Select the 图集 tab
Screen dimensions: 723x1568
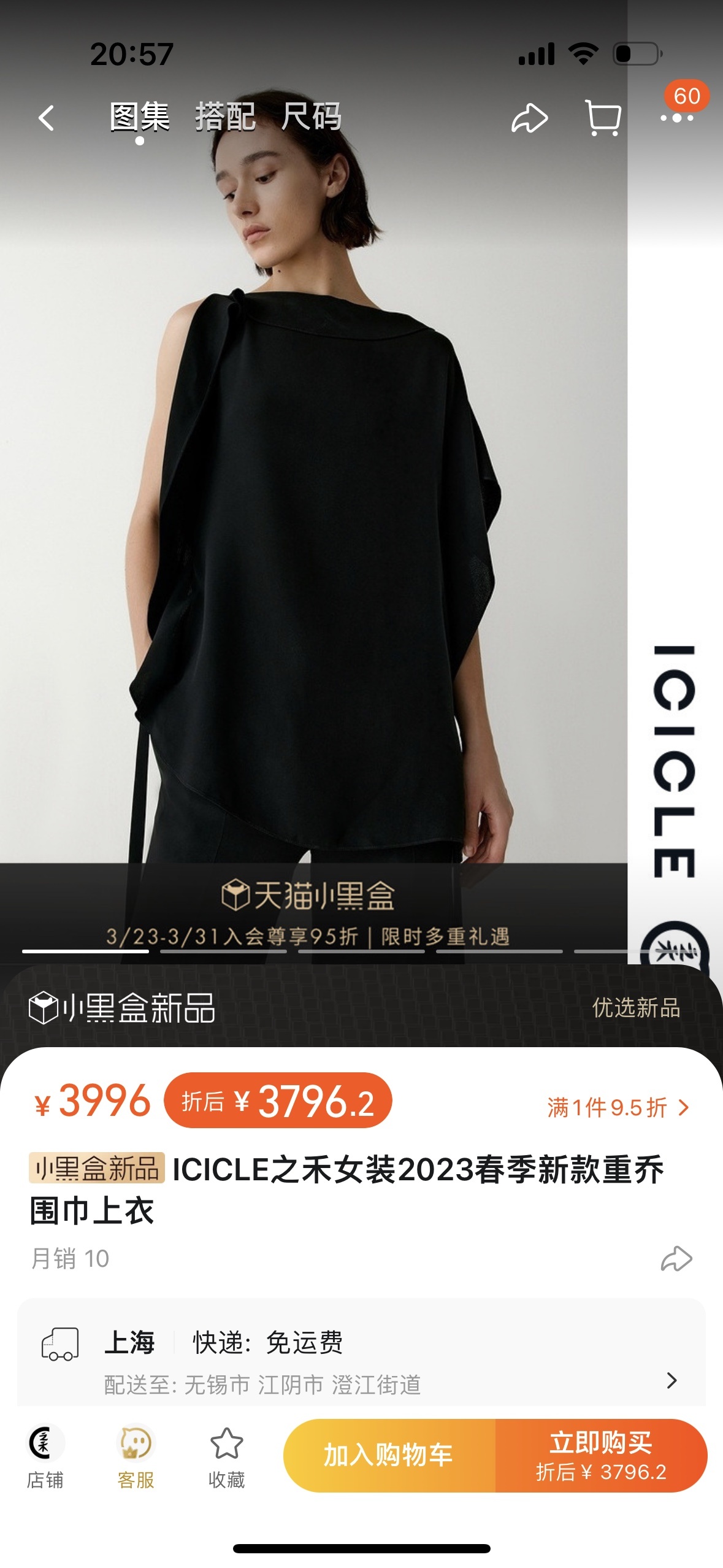click(x=140, y=117)
